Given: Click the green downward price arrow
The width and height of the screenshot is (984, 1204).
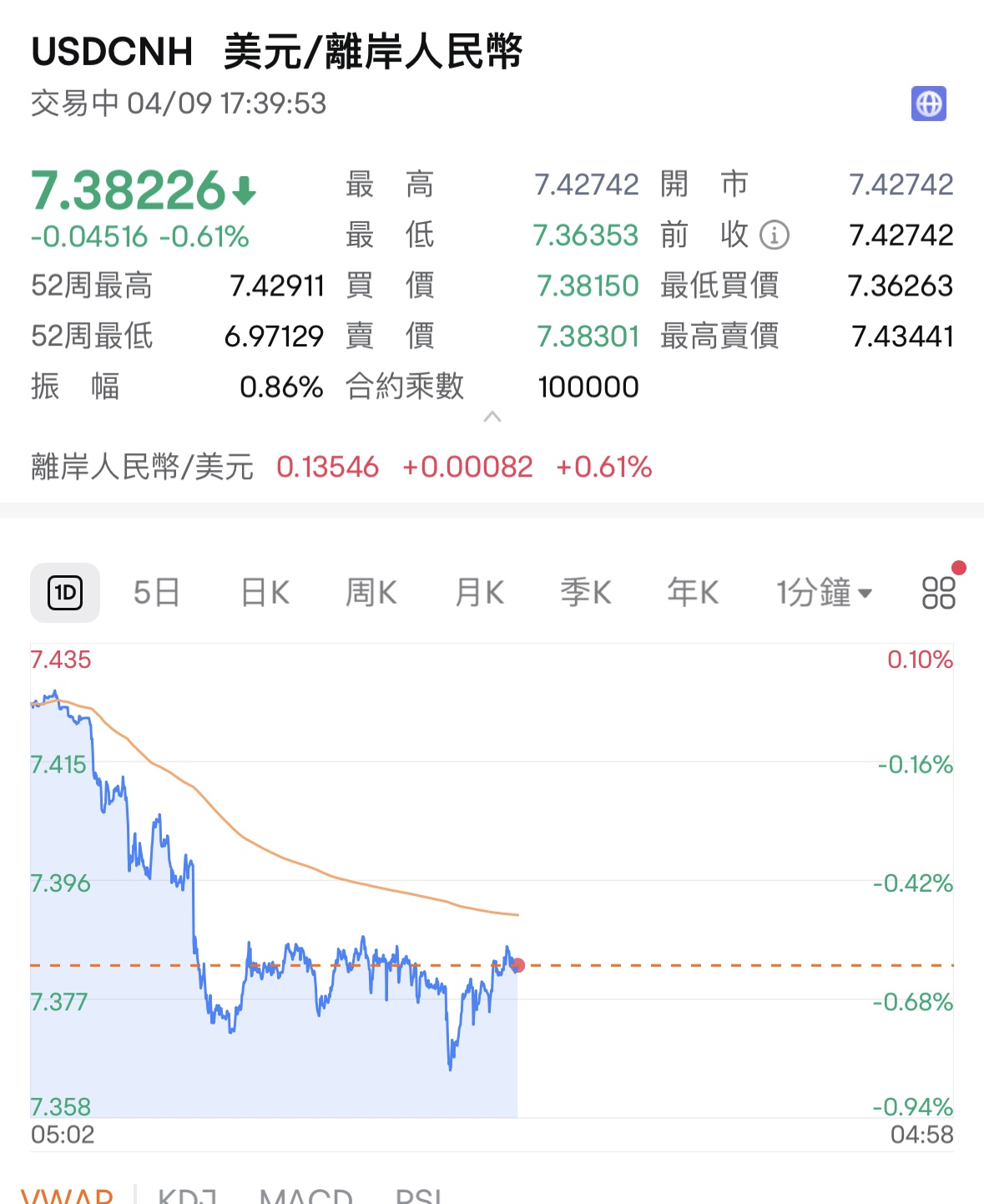Looking at the screenshot, I should click(243, 188).
